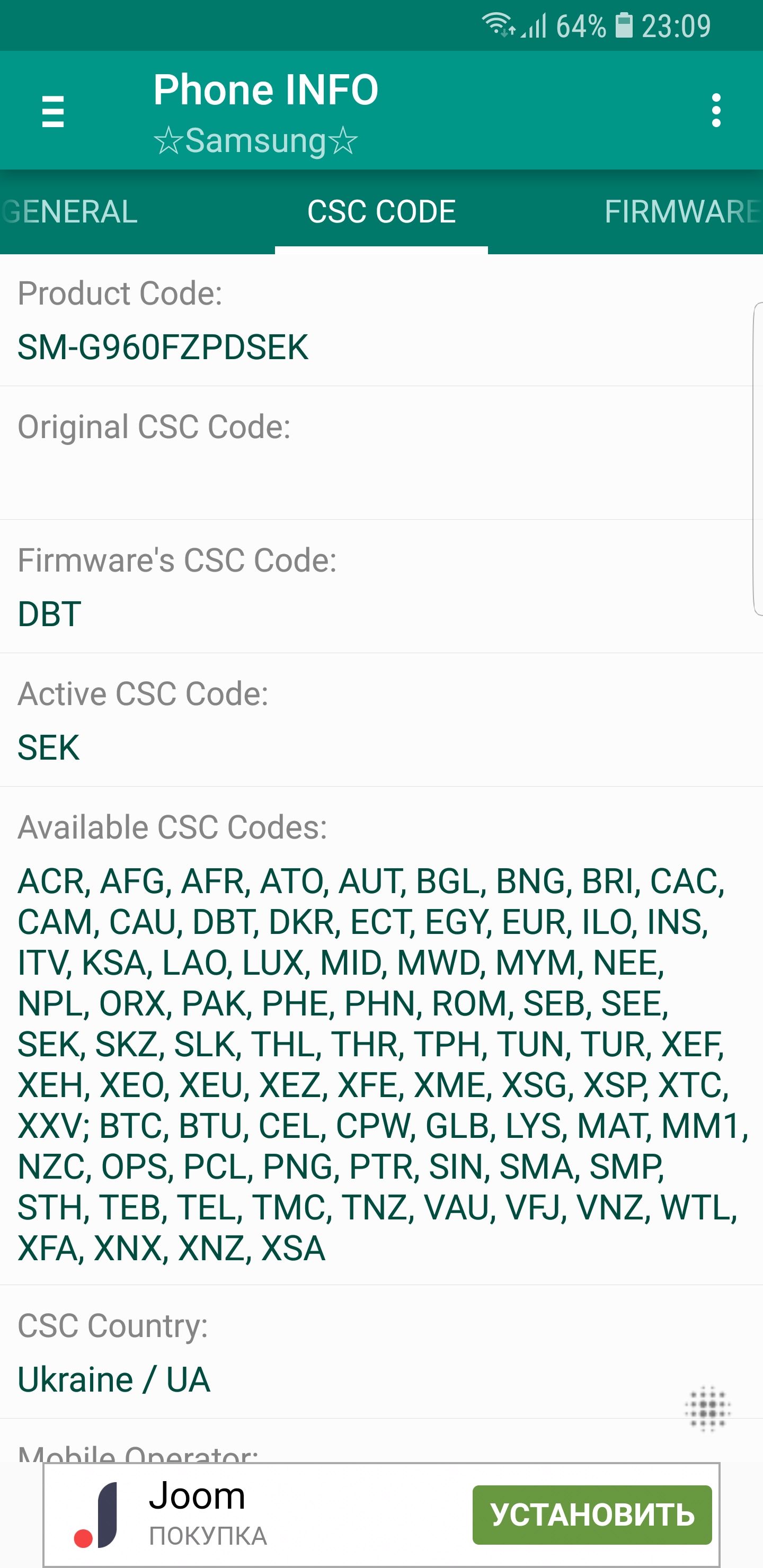Tap the УСТАНОВИТЬ button for Joom
The width and height of the screenshot is (763, 1568).
coord(592,1515)
